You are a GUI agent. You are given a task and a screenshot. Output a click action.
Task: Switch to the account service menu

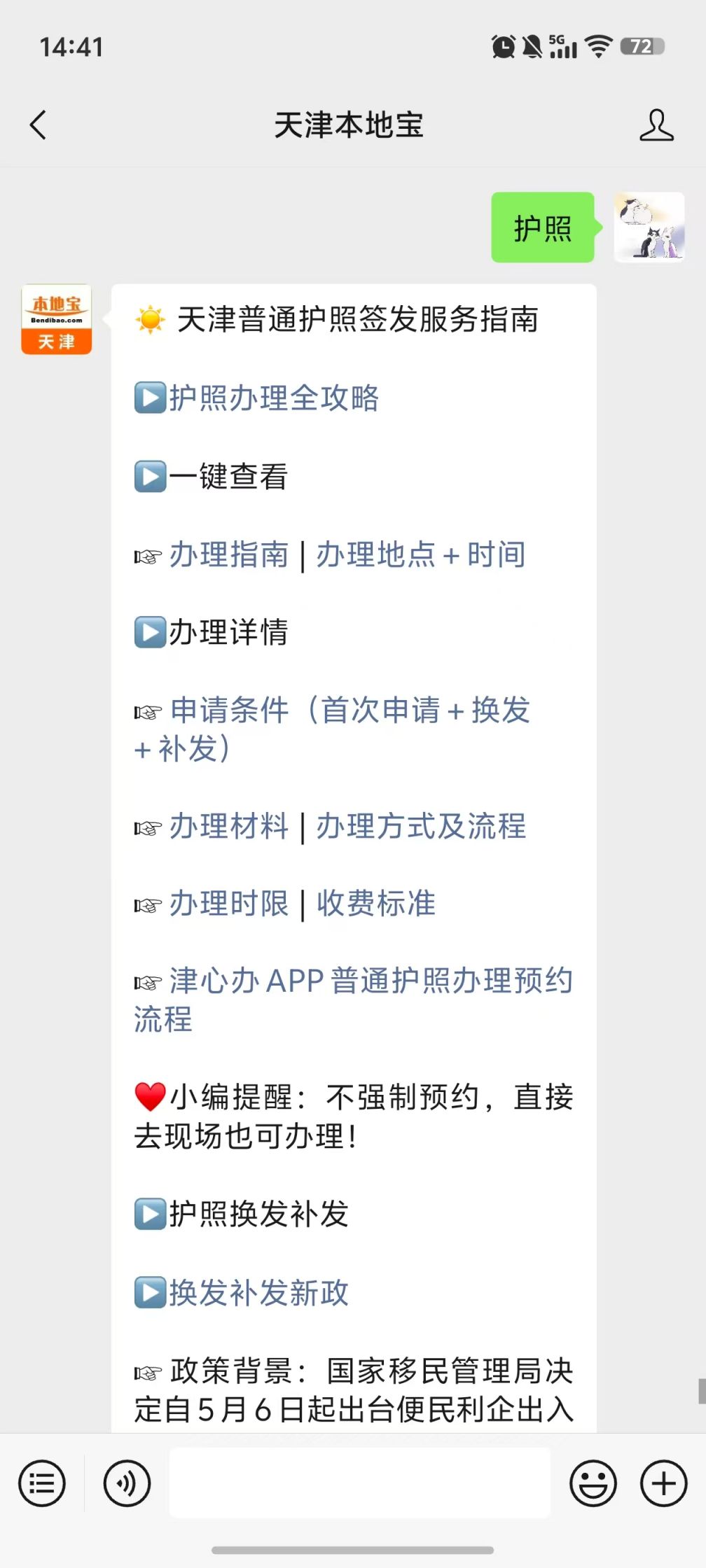42,1483
